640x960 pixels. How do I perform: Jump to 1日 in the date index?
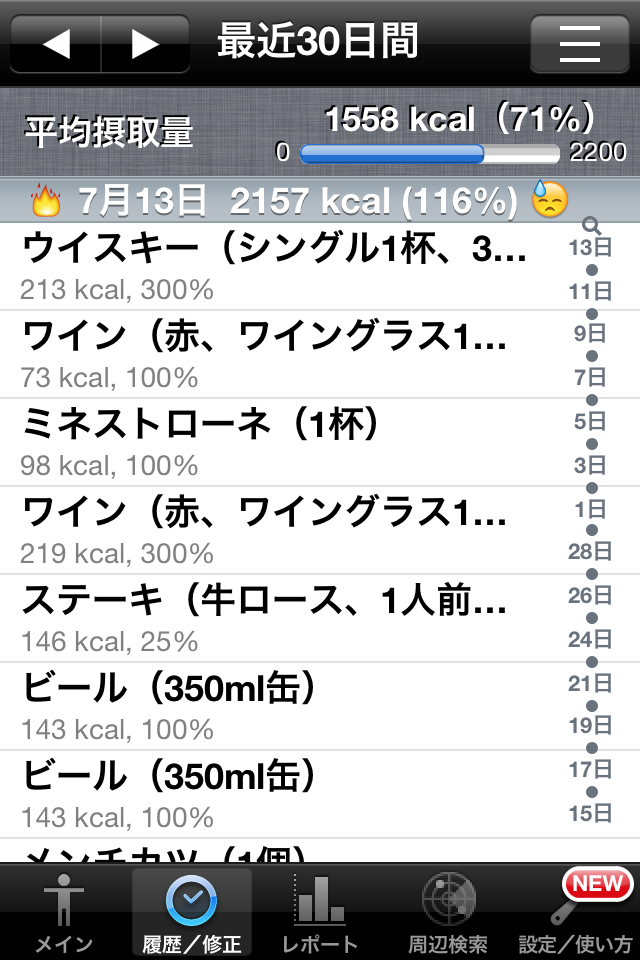pyautogui.click(x=591, y=509)
